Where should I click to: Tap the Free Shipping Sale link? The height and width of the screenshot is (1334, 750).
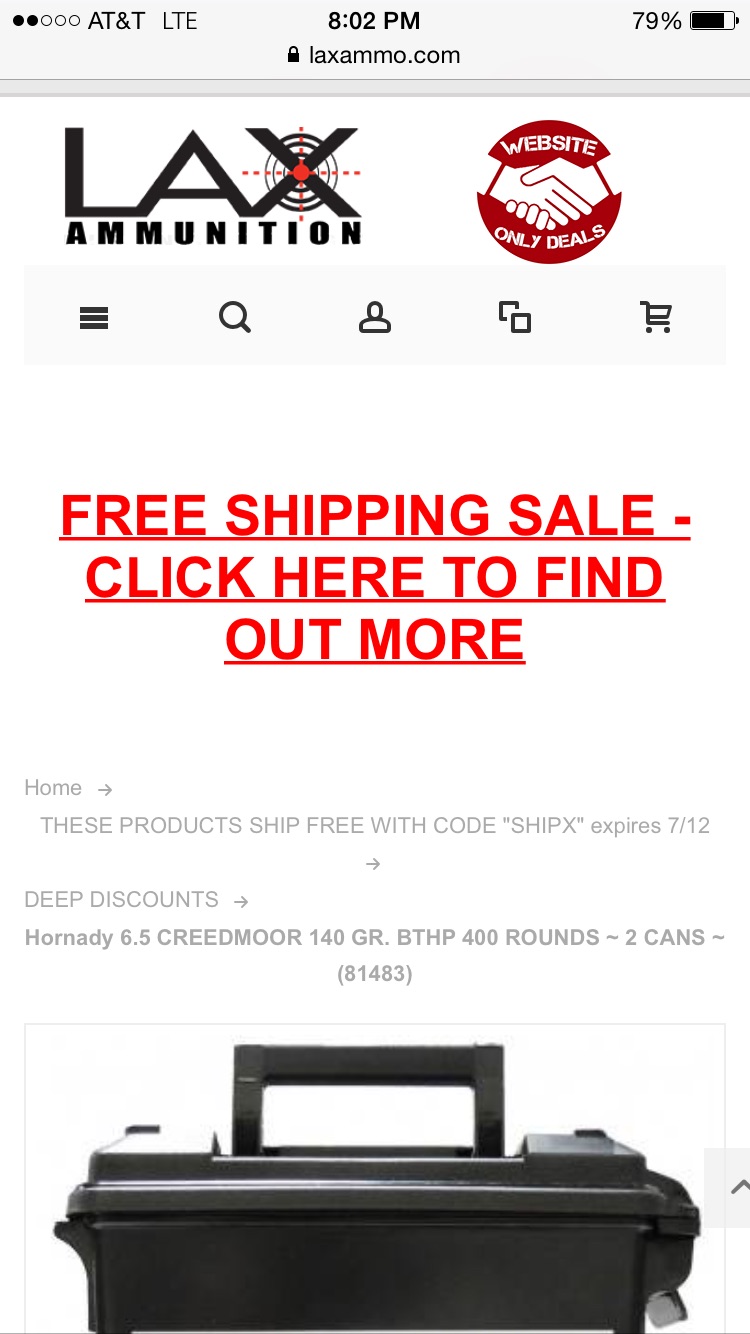coord(375,578)
